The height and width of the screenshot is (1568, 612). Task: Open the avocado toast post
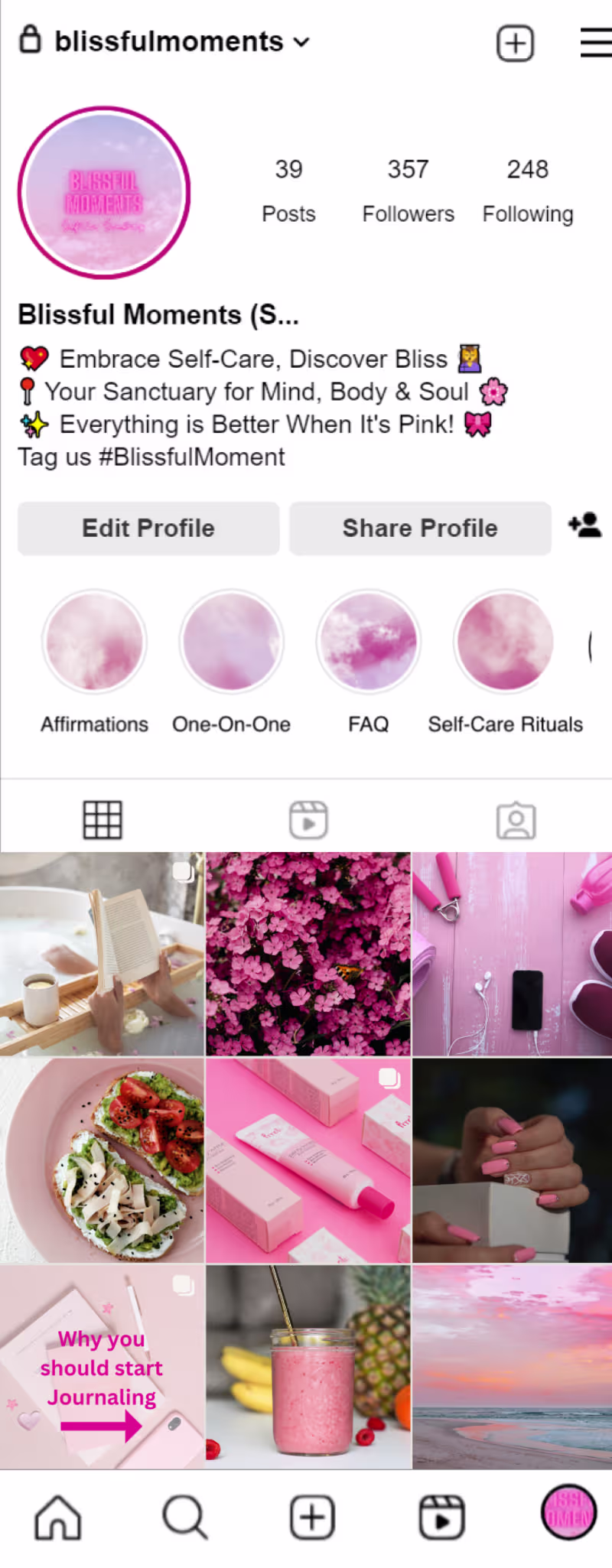[102, 1160]
